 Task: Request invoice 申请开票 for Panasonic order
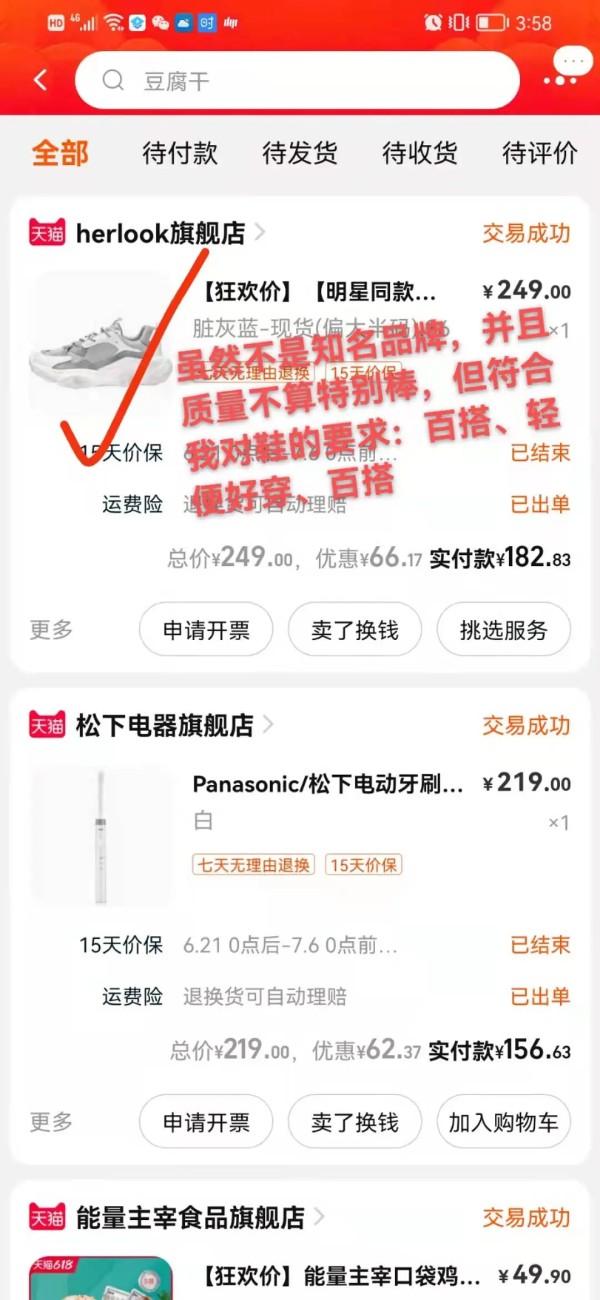click(206, 1122)
